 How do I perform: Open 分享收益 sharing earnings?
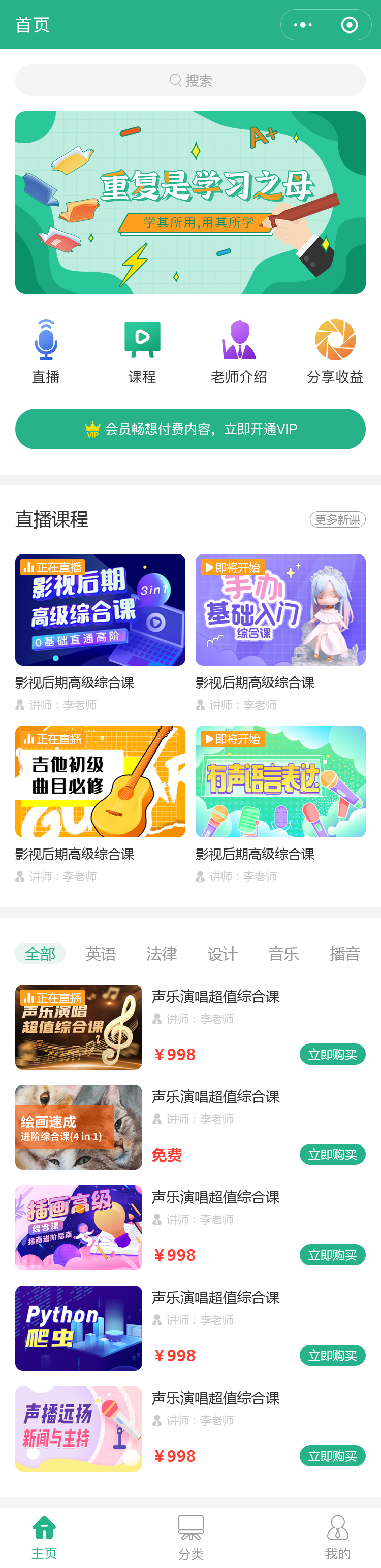tap(335, 351)
